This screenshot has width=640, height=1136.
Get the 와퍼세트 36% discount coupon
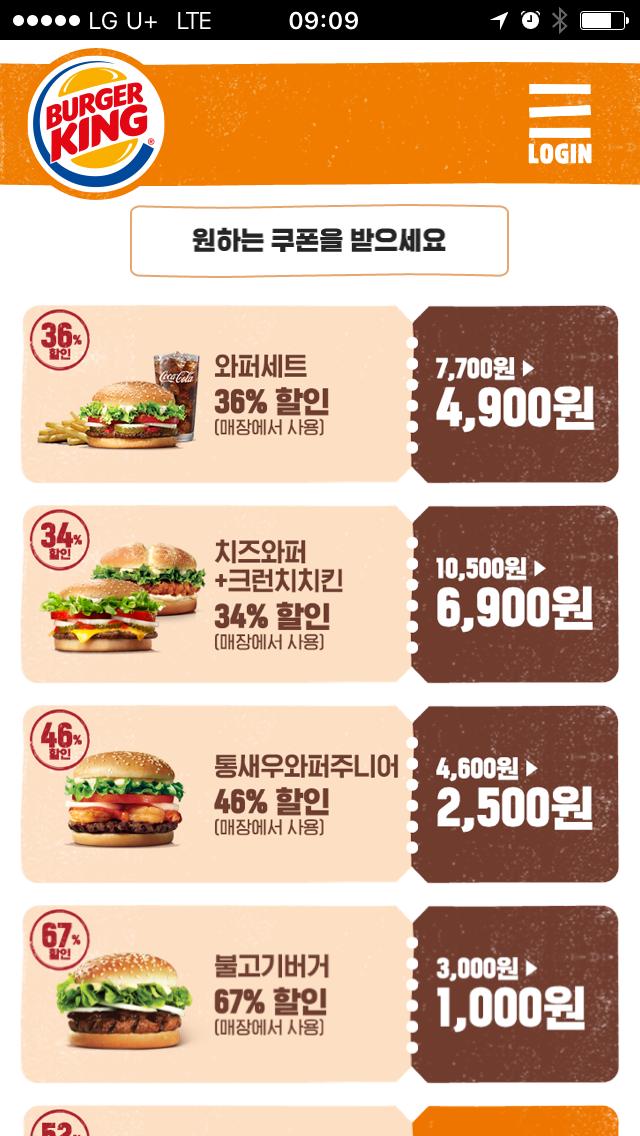pos(320,394)
